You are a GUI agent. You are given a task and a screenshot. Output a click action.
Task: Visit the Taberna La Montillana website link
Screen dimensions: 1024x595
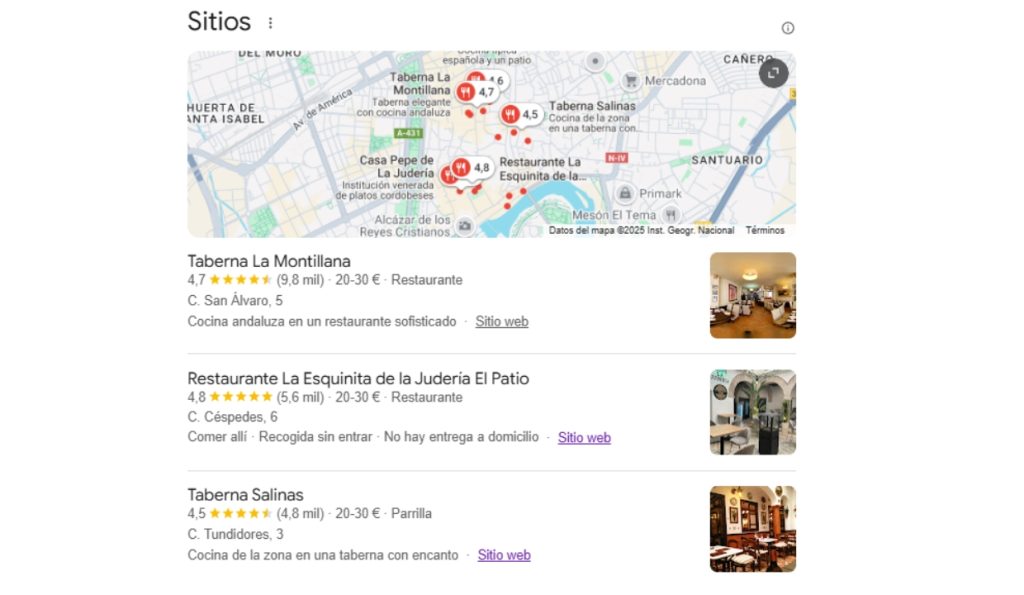click(x=501, y=321)
